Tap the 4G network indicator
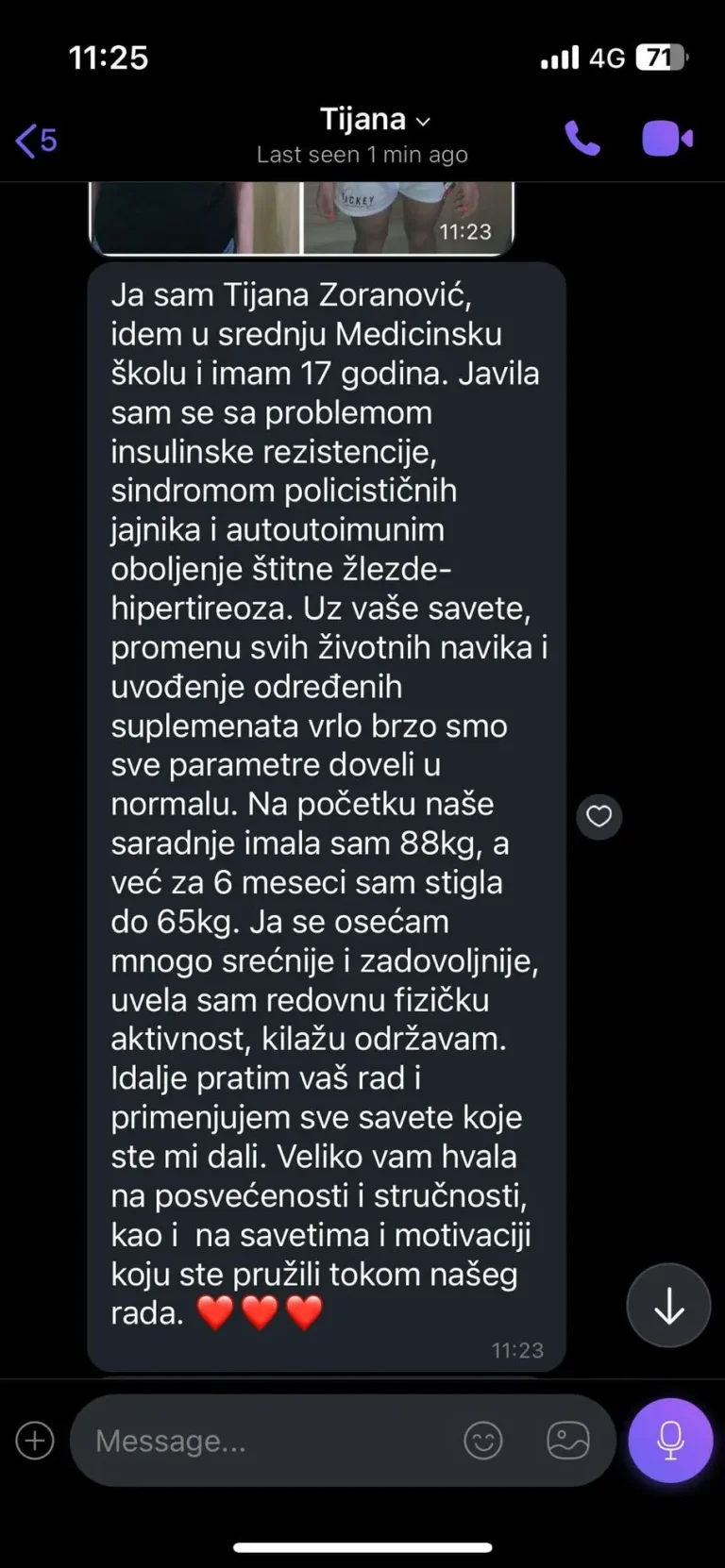Viewport: 725px width, 1568px height. (x=610, y=58)
